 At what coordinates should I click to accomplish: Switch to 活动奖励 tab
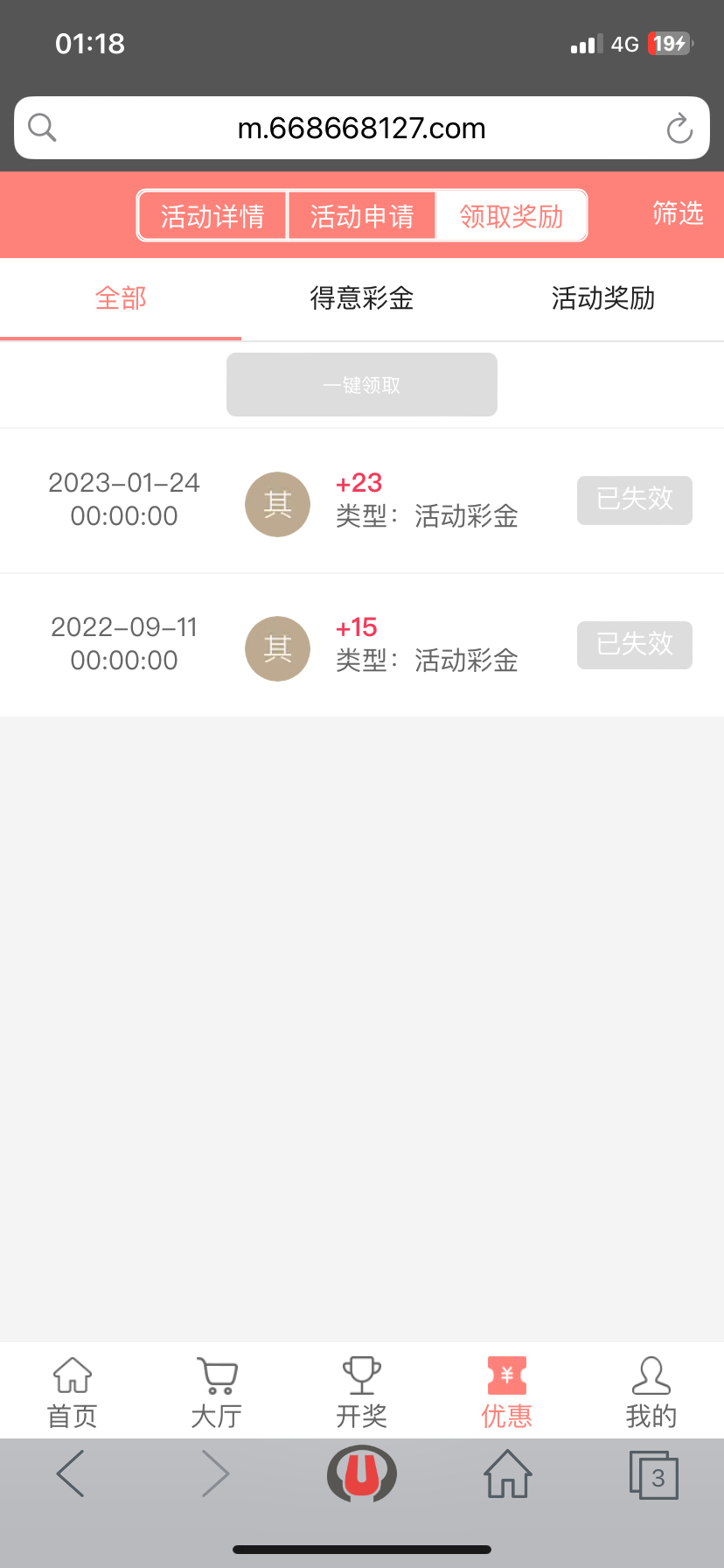pyautogui.click(x=603, y=298)
